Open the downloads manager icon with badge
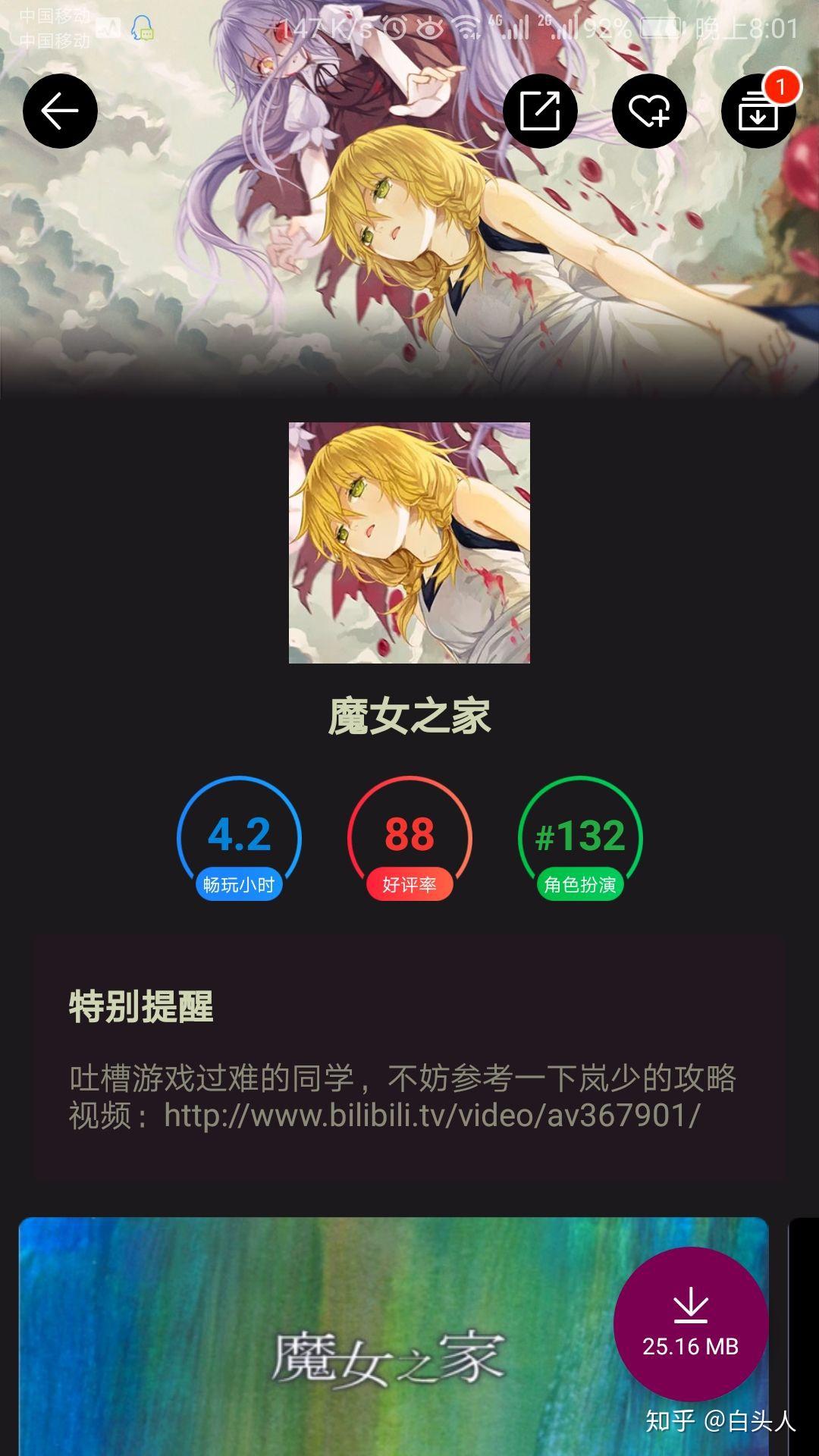819x1456 pixels. (758, 111)
